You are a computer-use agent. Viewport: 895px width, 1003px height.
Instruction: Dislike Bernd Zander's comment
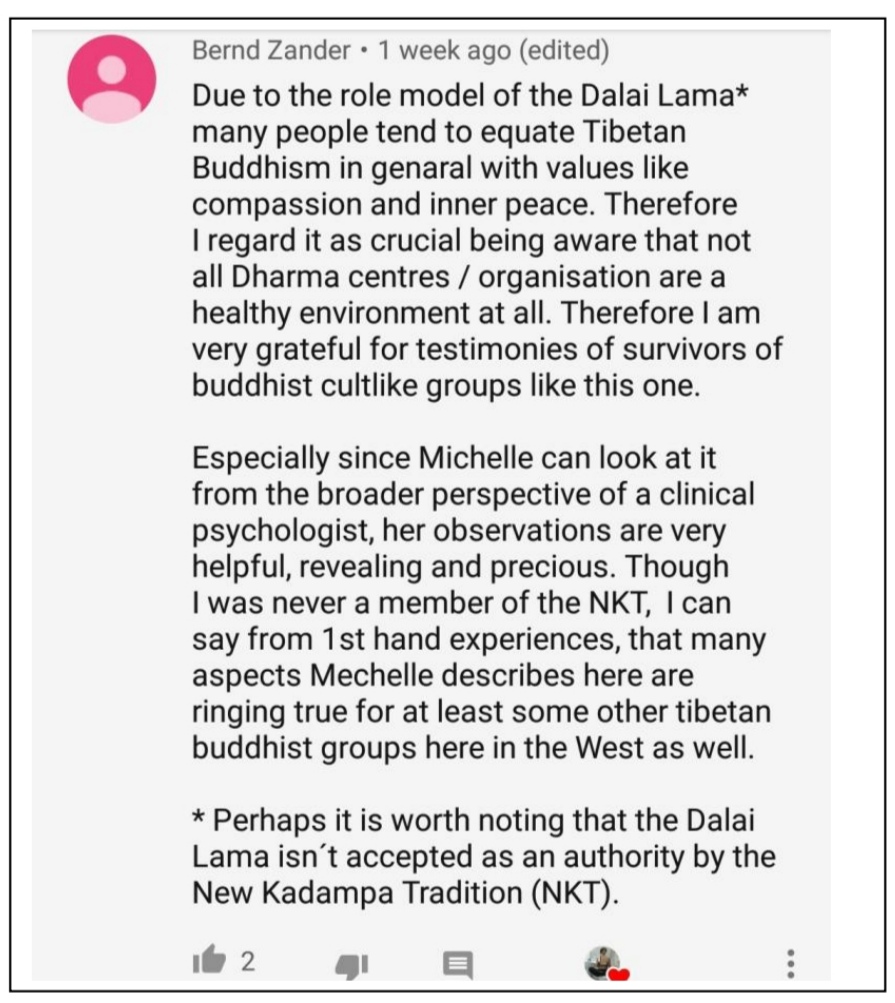pos(351,964)
